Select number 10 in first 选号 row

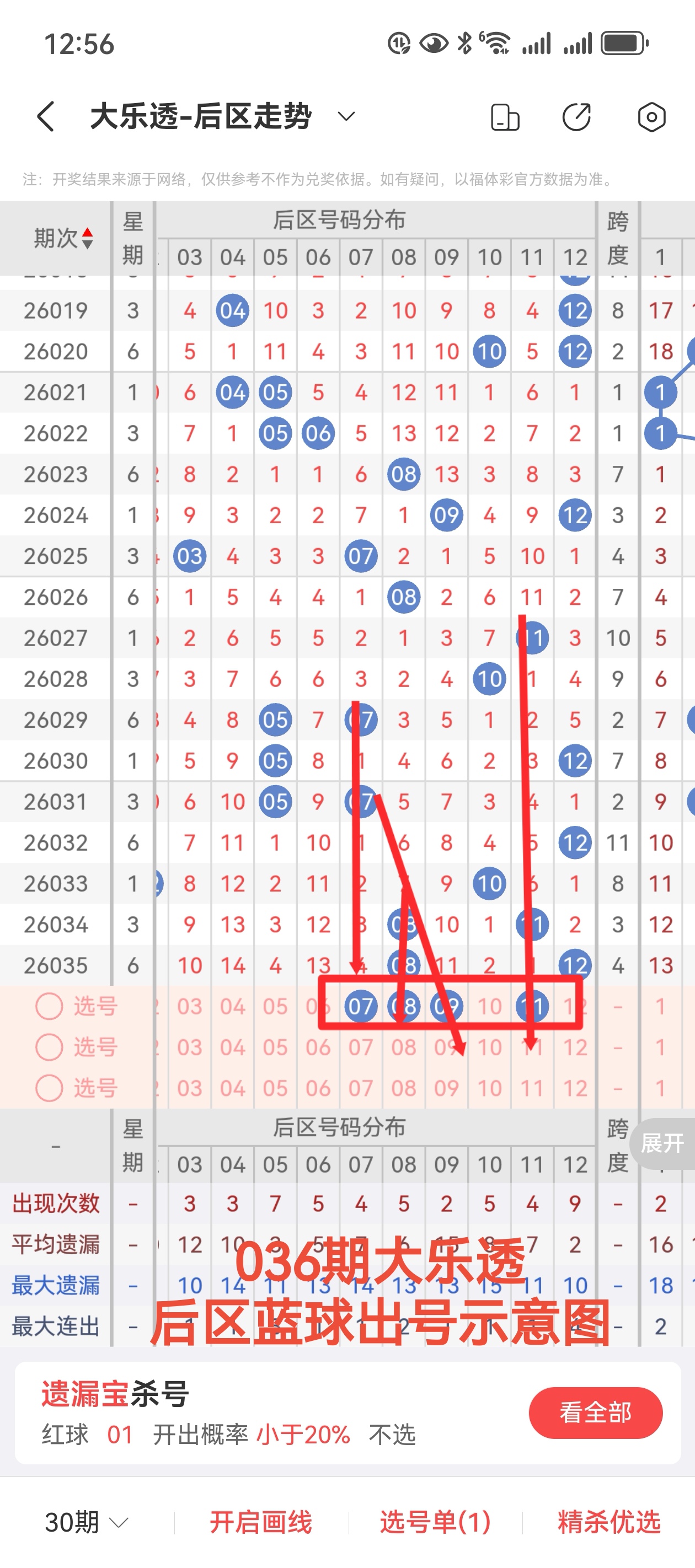489,1006
